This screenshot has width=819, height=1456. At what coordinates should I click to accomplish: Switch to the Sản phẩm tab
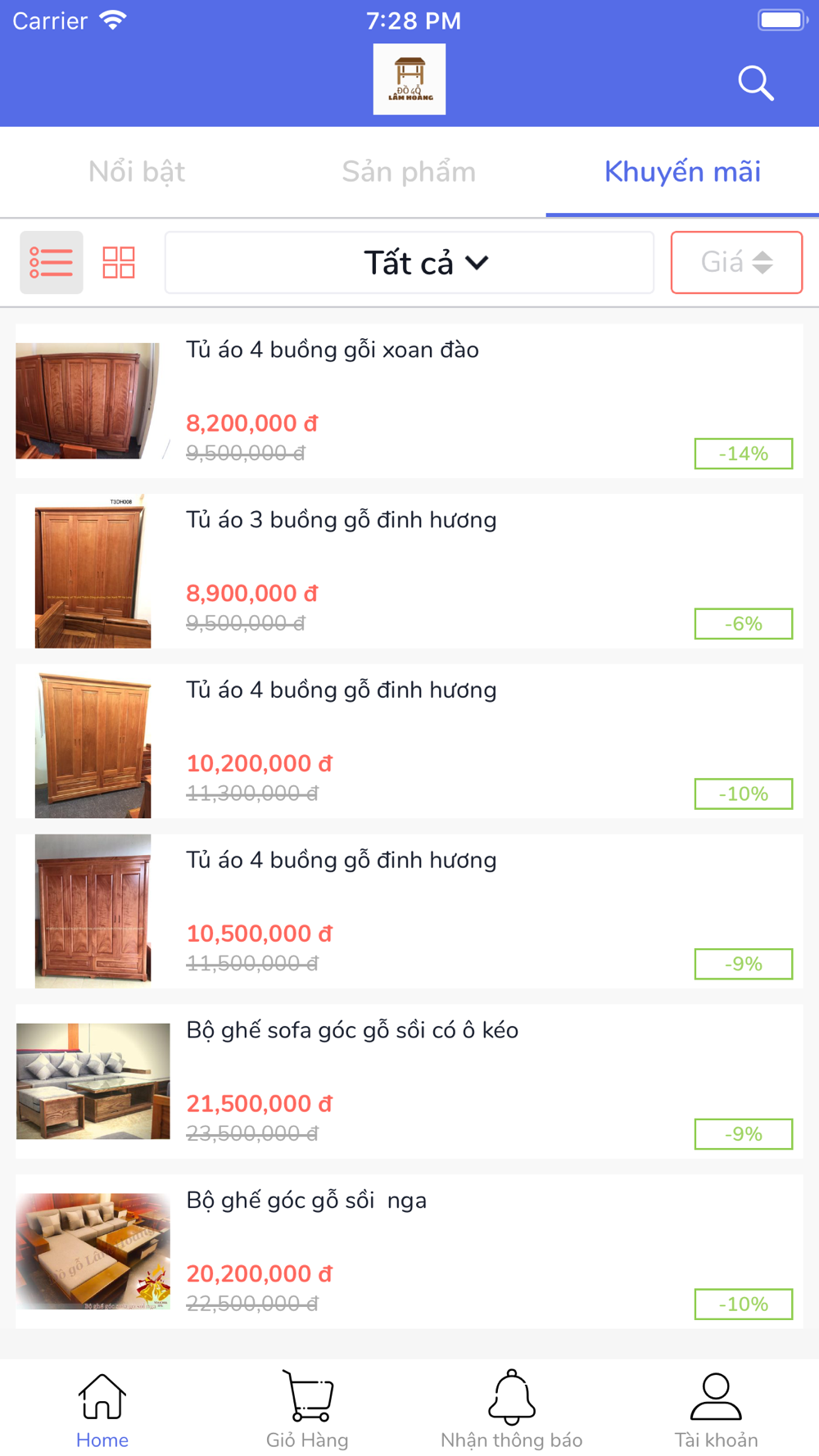tap(409, 172)
